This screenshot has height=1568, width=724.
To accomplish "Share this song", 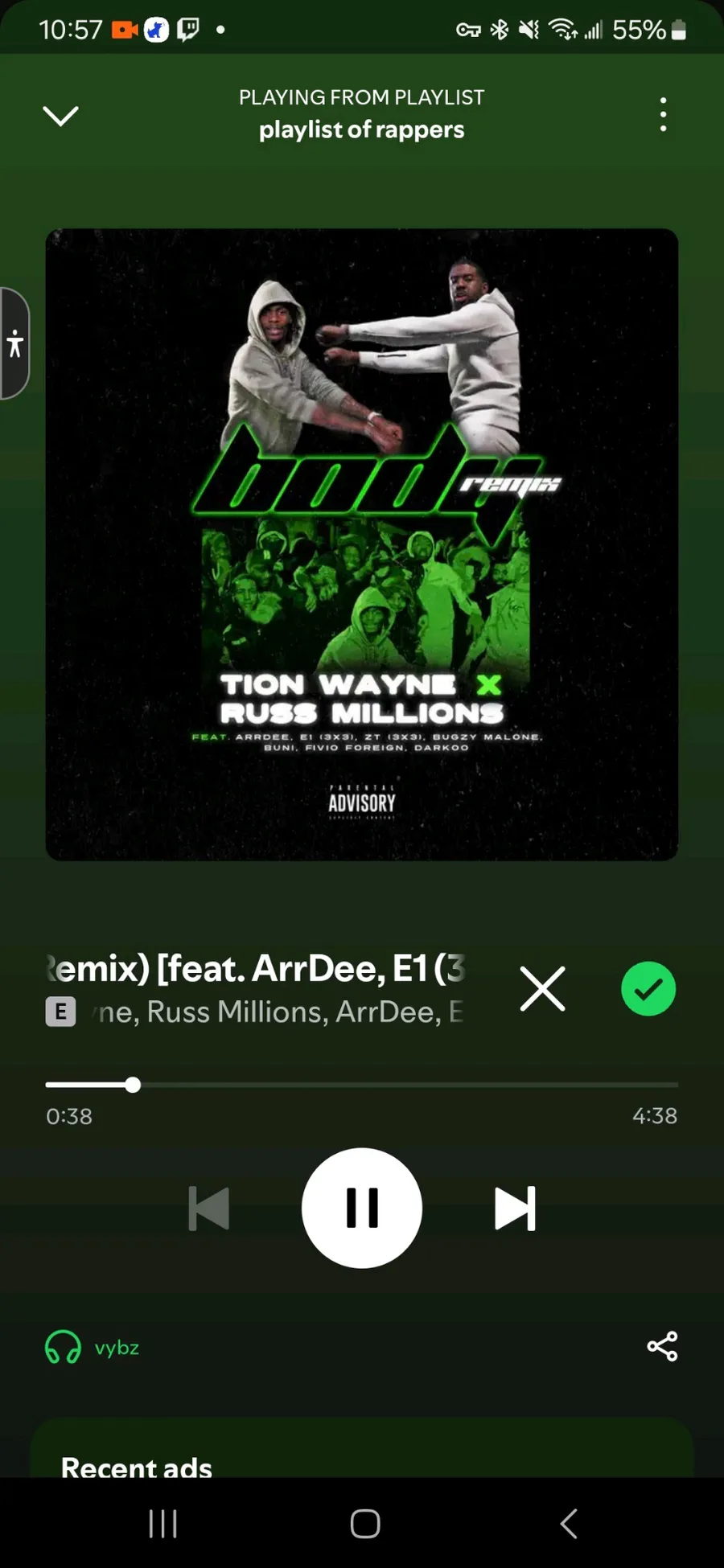I will tap(662, 1346).
